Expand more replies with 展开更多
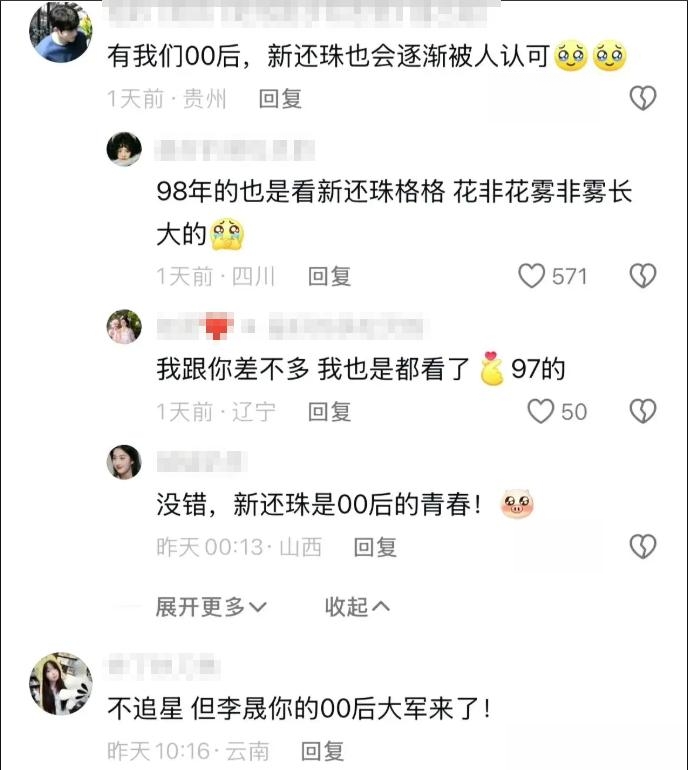Image resolution: width=688 pixels, height=770 pixels. (210, 606)
